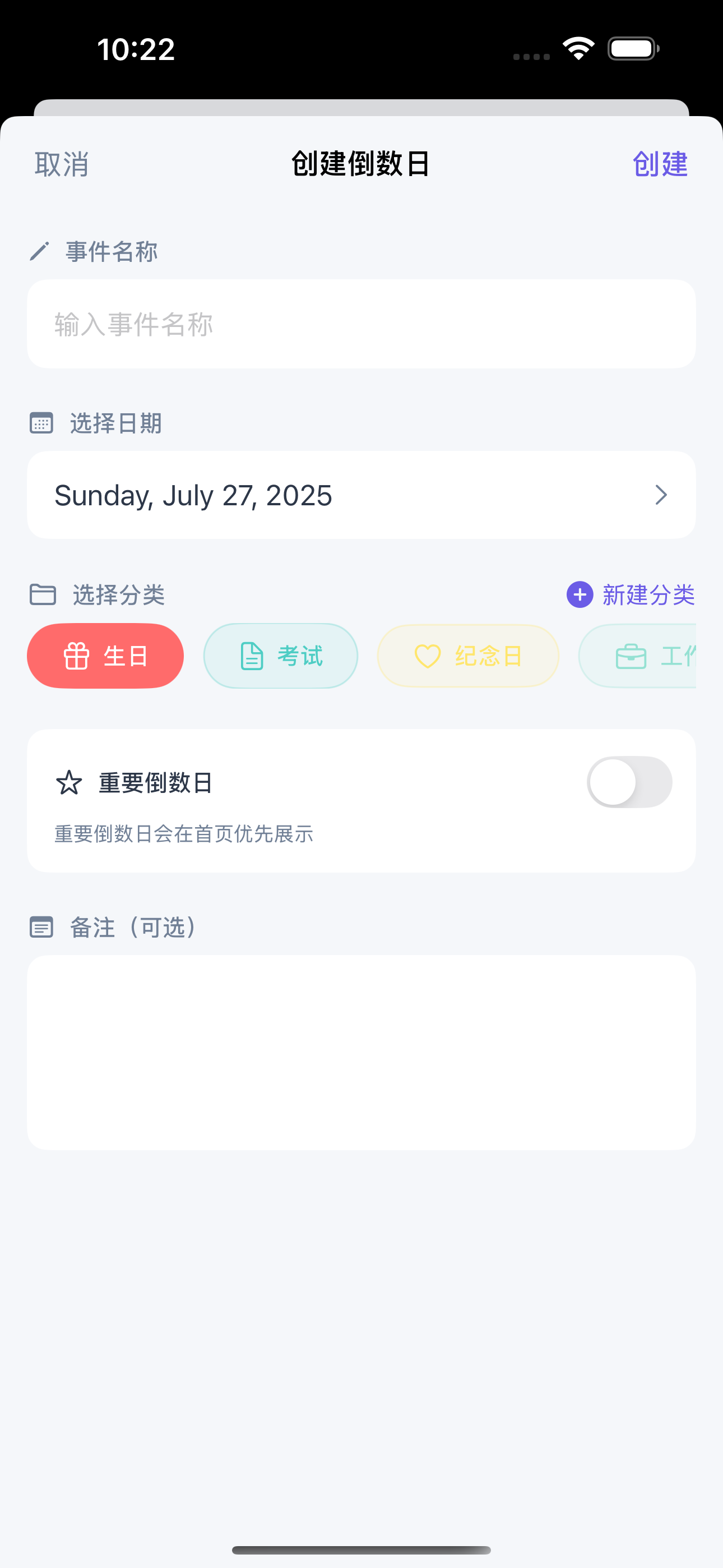Expand the date picker using the chevron
The width and height of the screenshot is (723, 1568).
(662, 495)
